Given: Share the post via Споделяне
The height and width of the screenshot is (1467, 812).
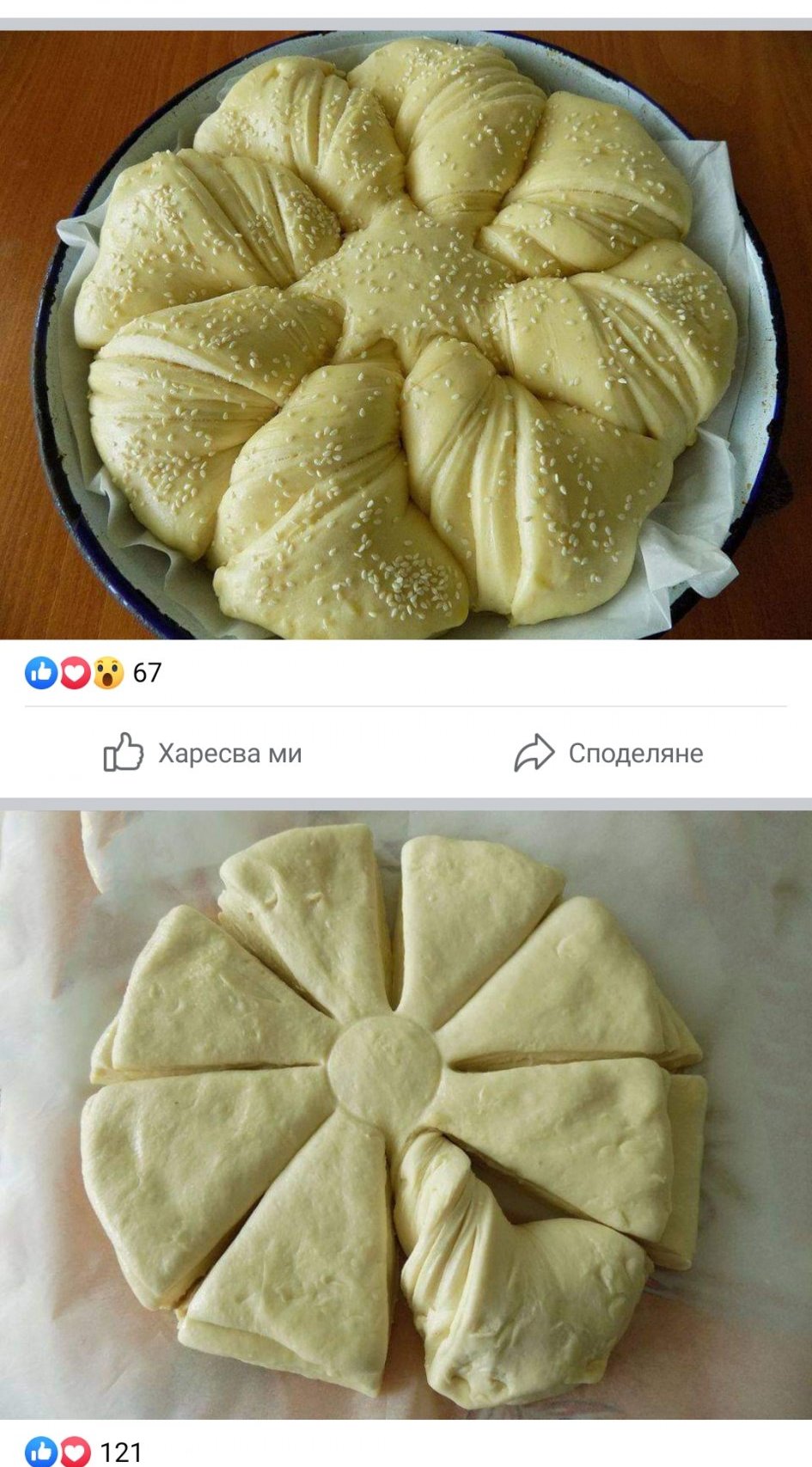Looking at the screenshot, I should click(608, 753).
